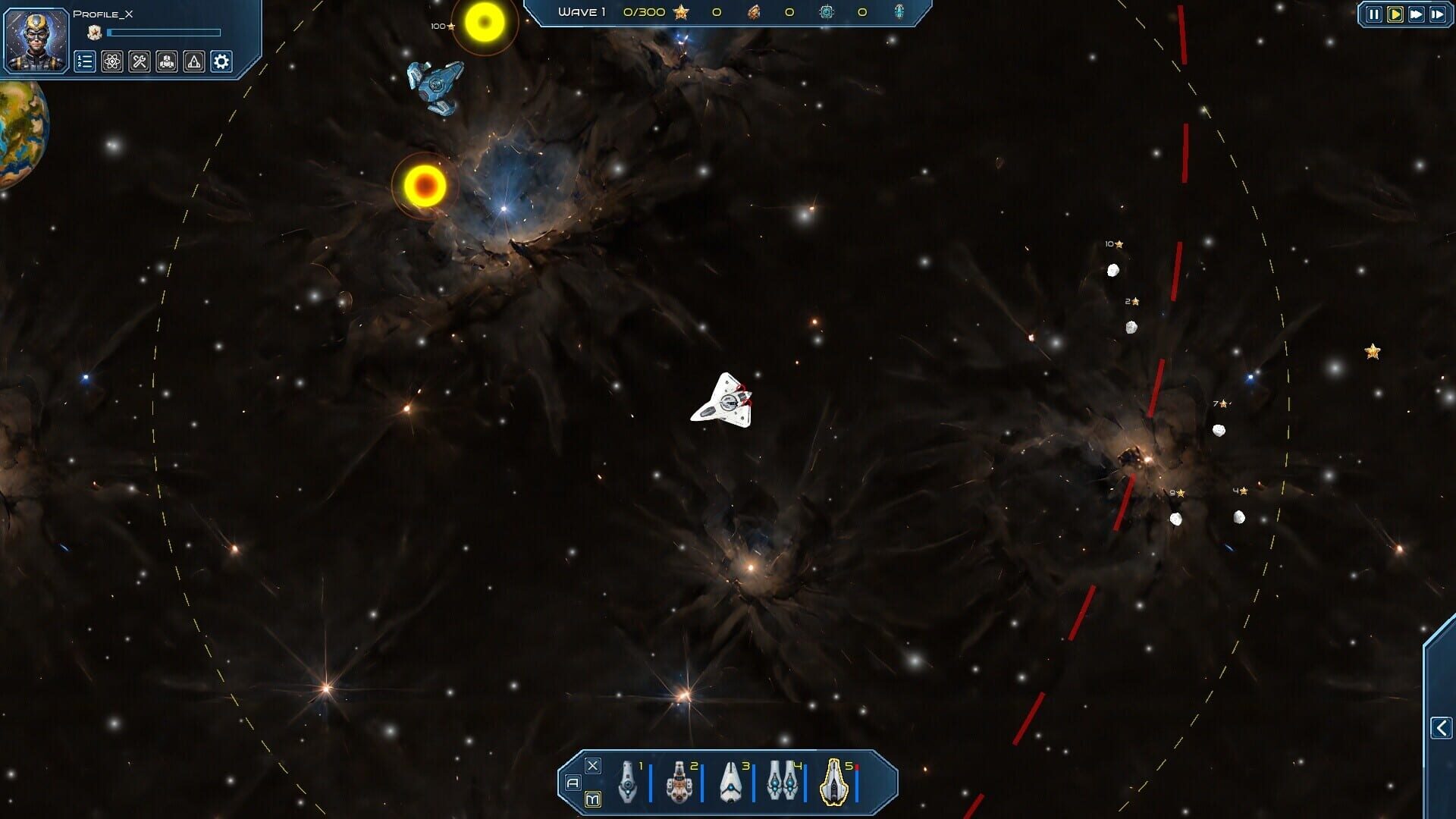Select ship slot 4
This screenshot has width=1456, height=819.
click(x=782, y=781)
